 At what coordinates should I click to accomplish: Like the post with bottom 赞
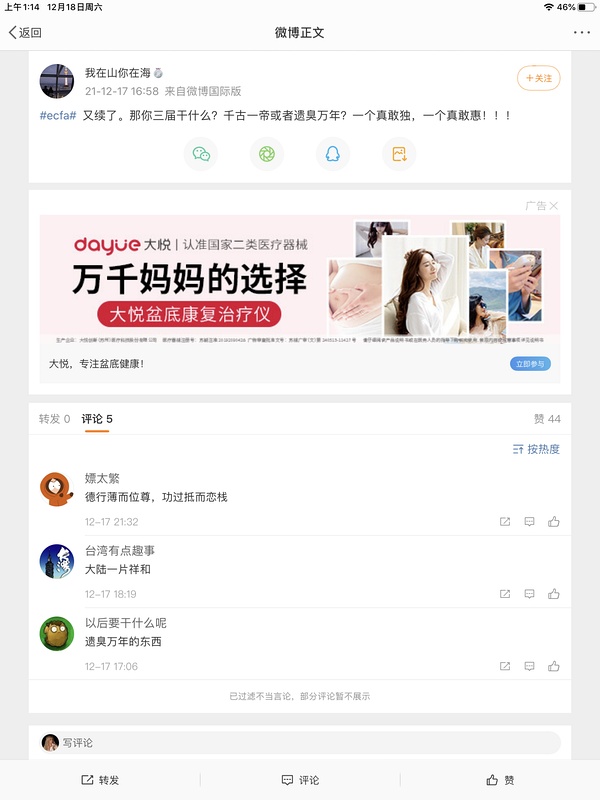click(x=500, y=780)
